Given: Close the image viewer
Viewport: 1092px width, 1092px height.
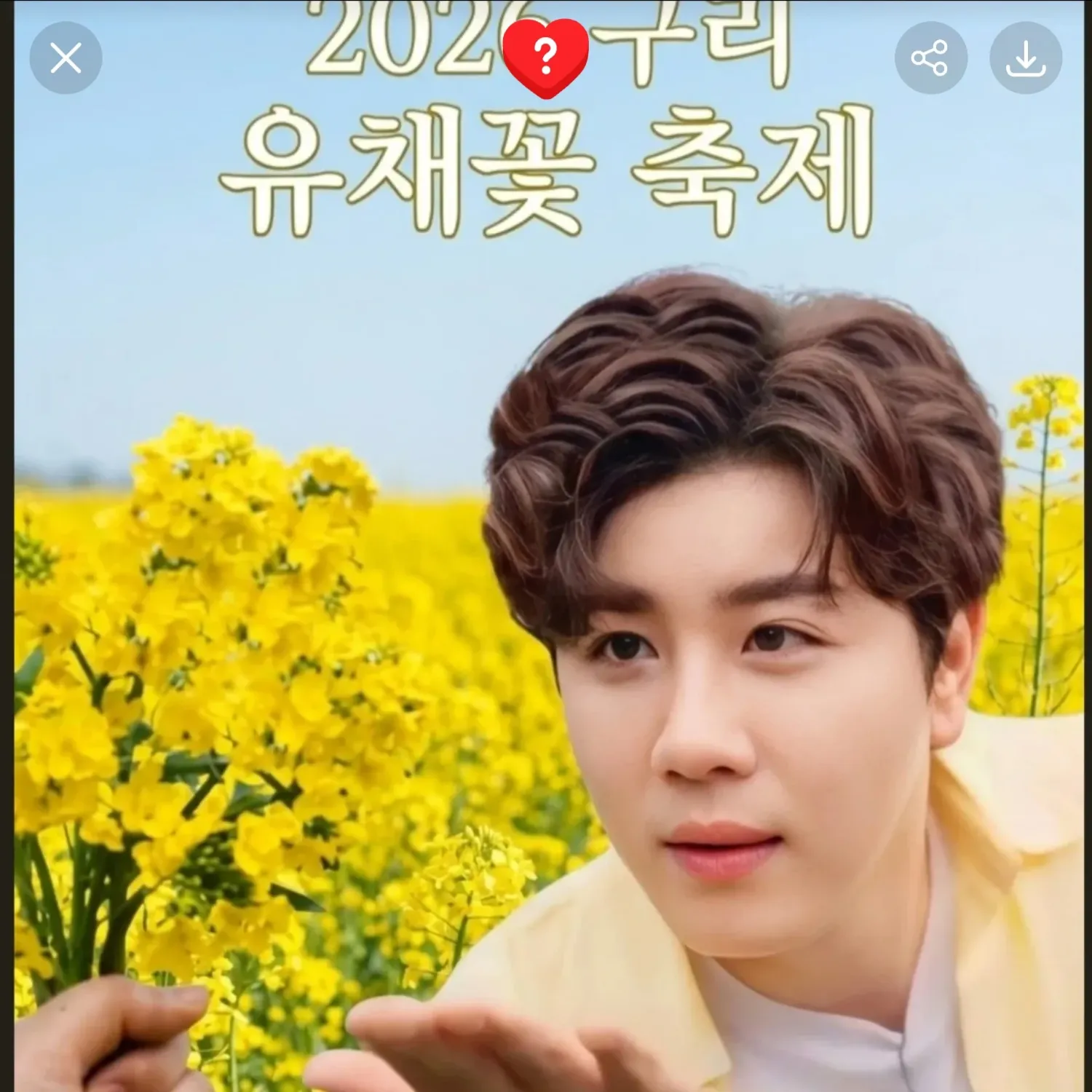Looking at the screenshot, I should click(66, 58).
